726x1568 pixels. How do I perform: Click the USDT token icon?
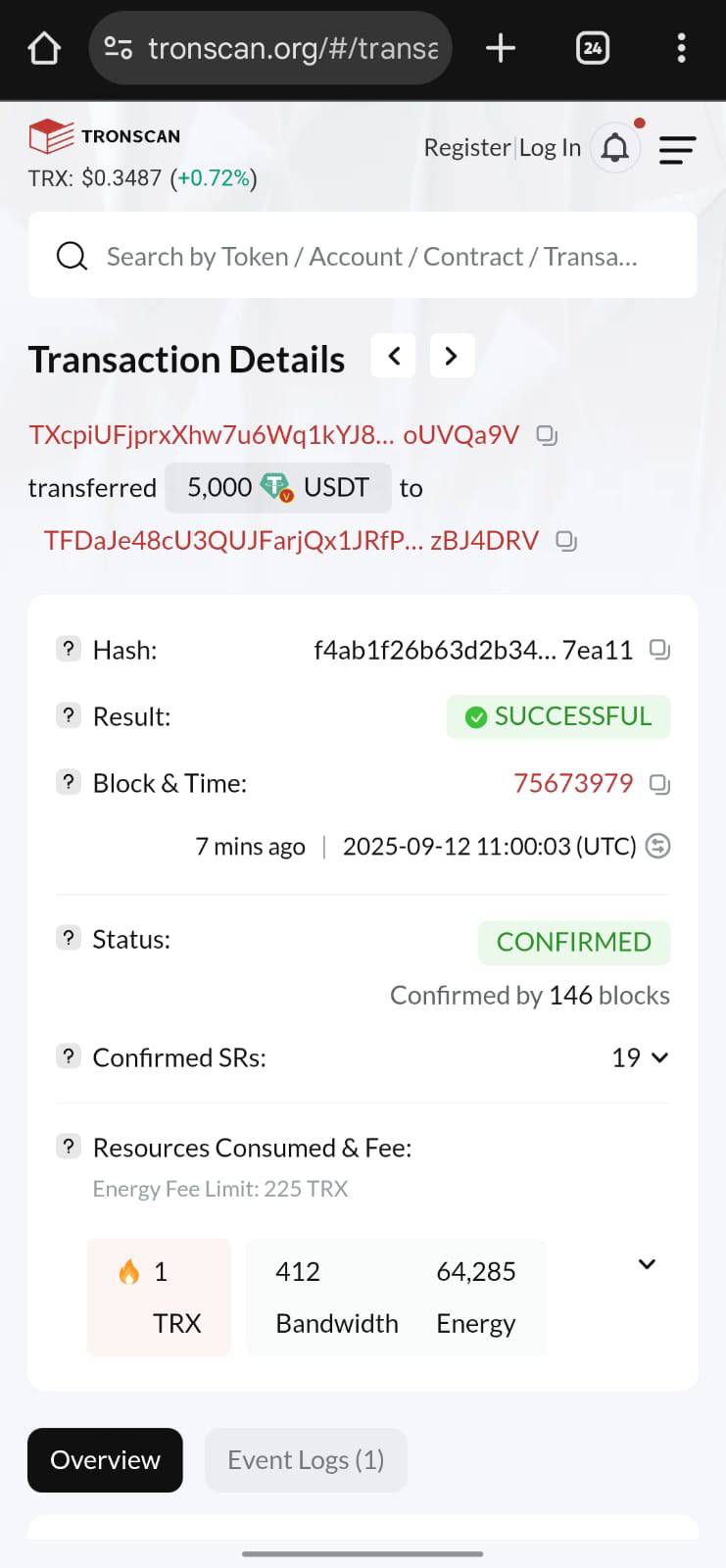tap(275, 486)
